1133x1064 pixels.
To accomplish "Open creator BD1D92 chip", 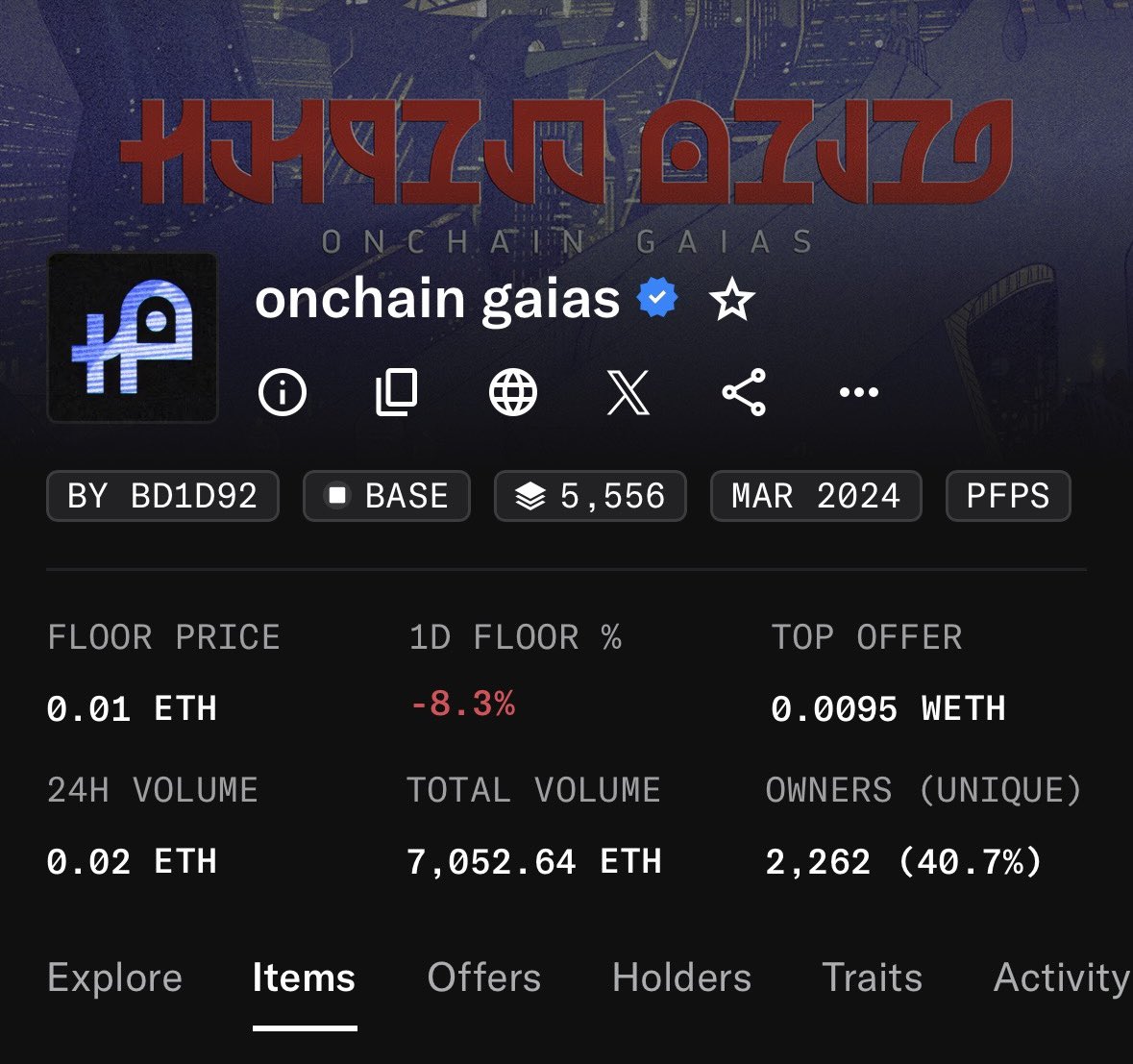I will (162, 496).
